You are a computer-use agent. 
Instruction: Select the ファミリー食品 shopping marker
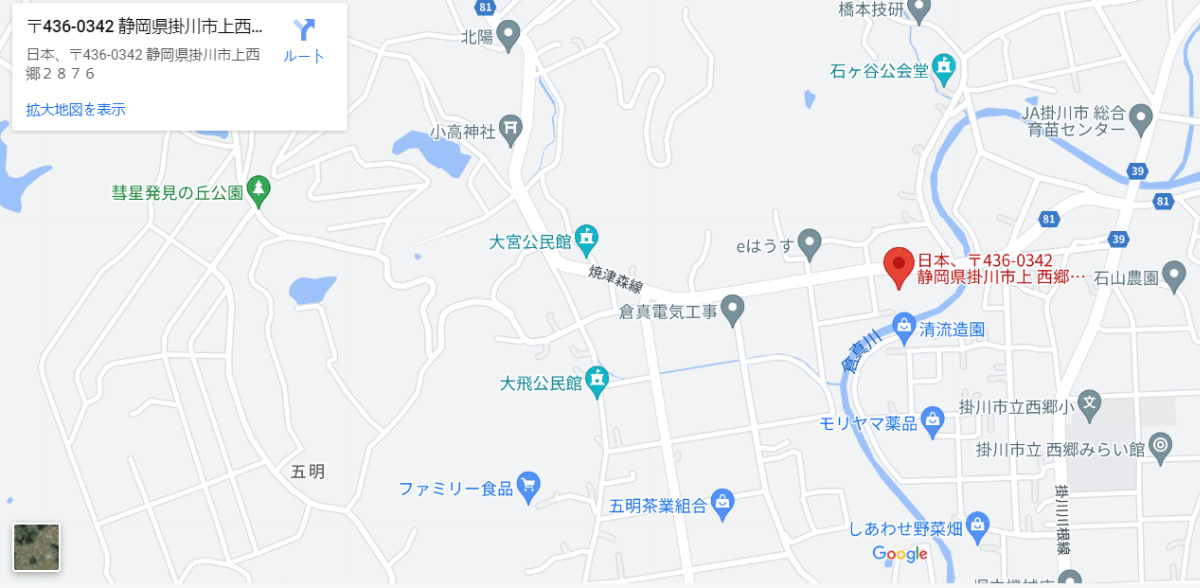point(529,487)
